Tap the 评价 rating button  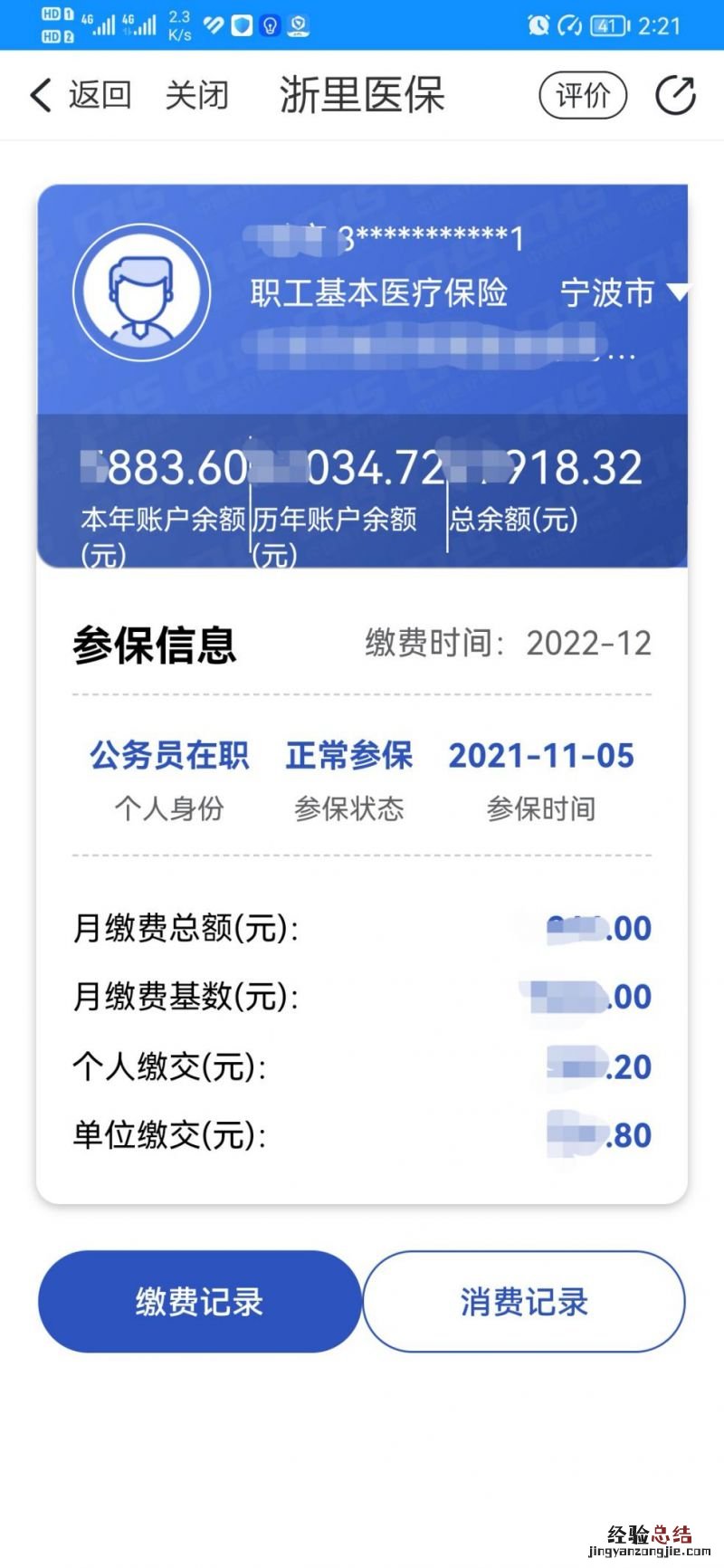tap(583, 95)
